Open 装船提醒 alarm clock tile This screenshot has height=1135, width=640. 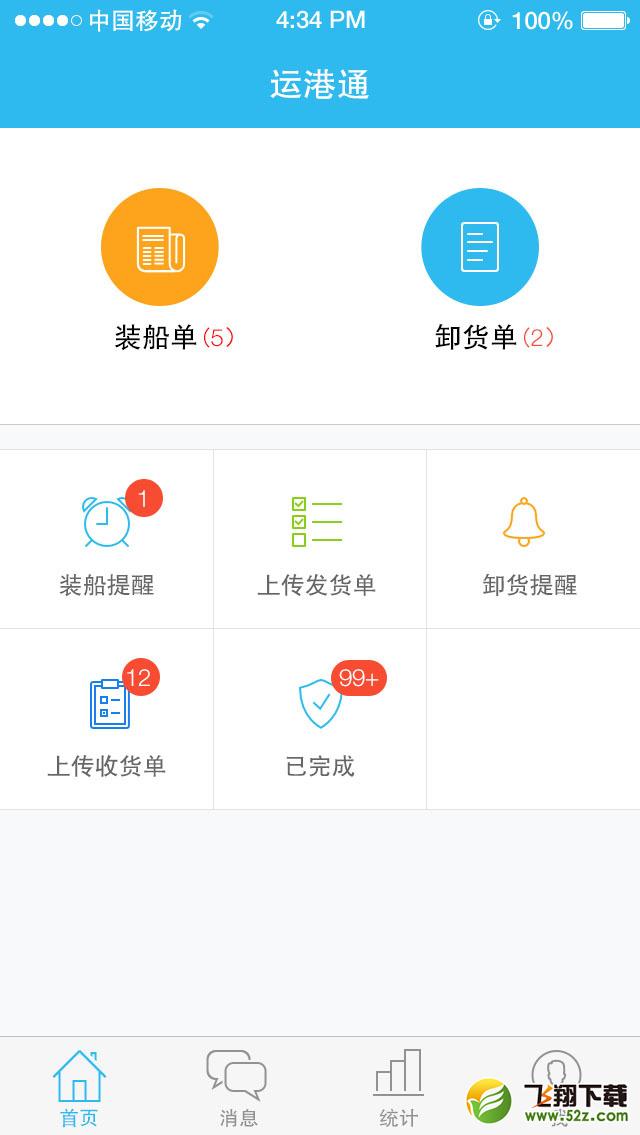(x=106, y=539)
